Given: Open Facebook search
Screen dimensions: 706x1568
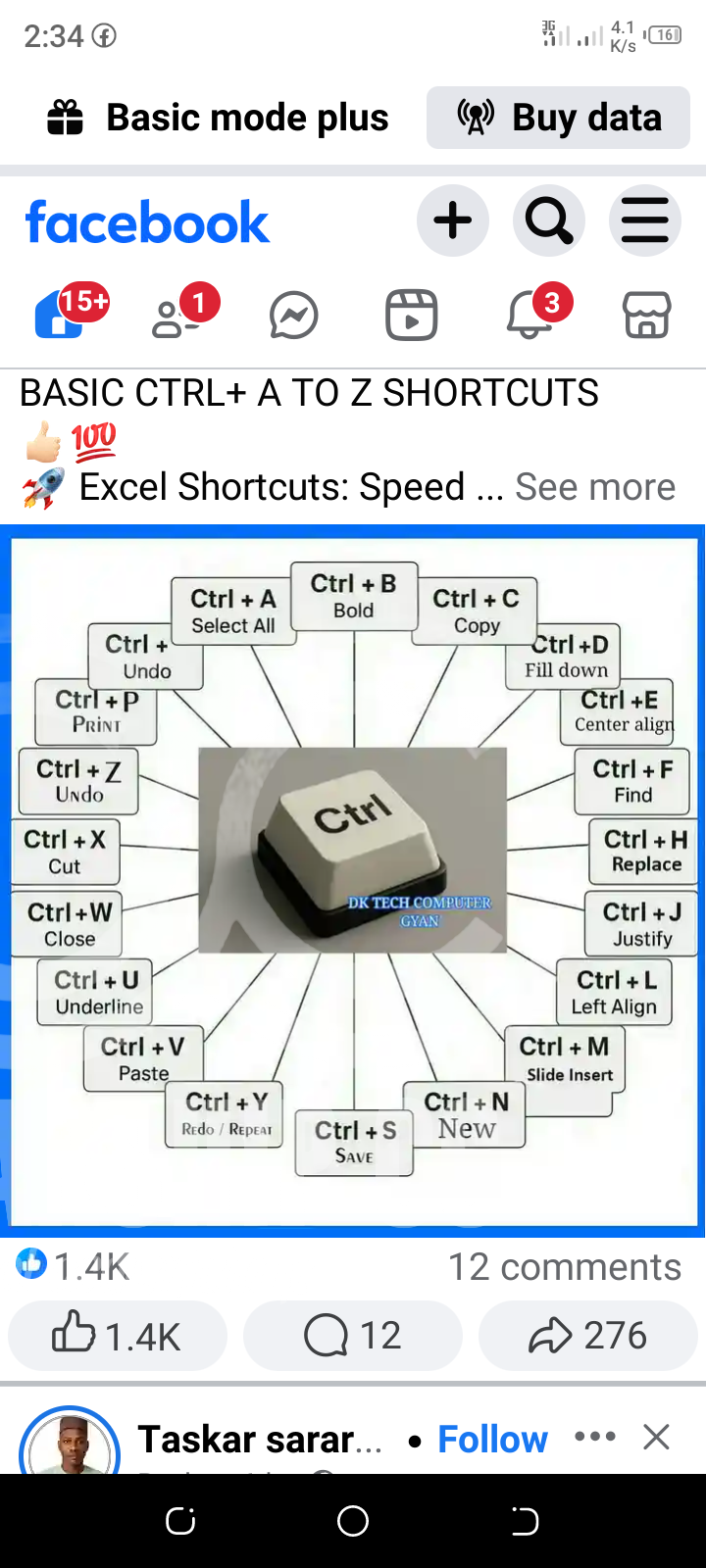Looking at the screenshot, I should point(549,220).
